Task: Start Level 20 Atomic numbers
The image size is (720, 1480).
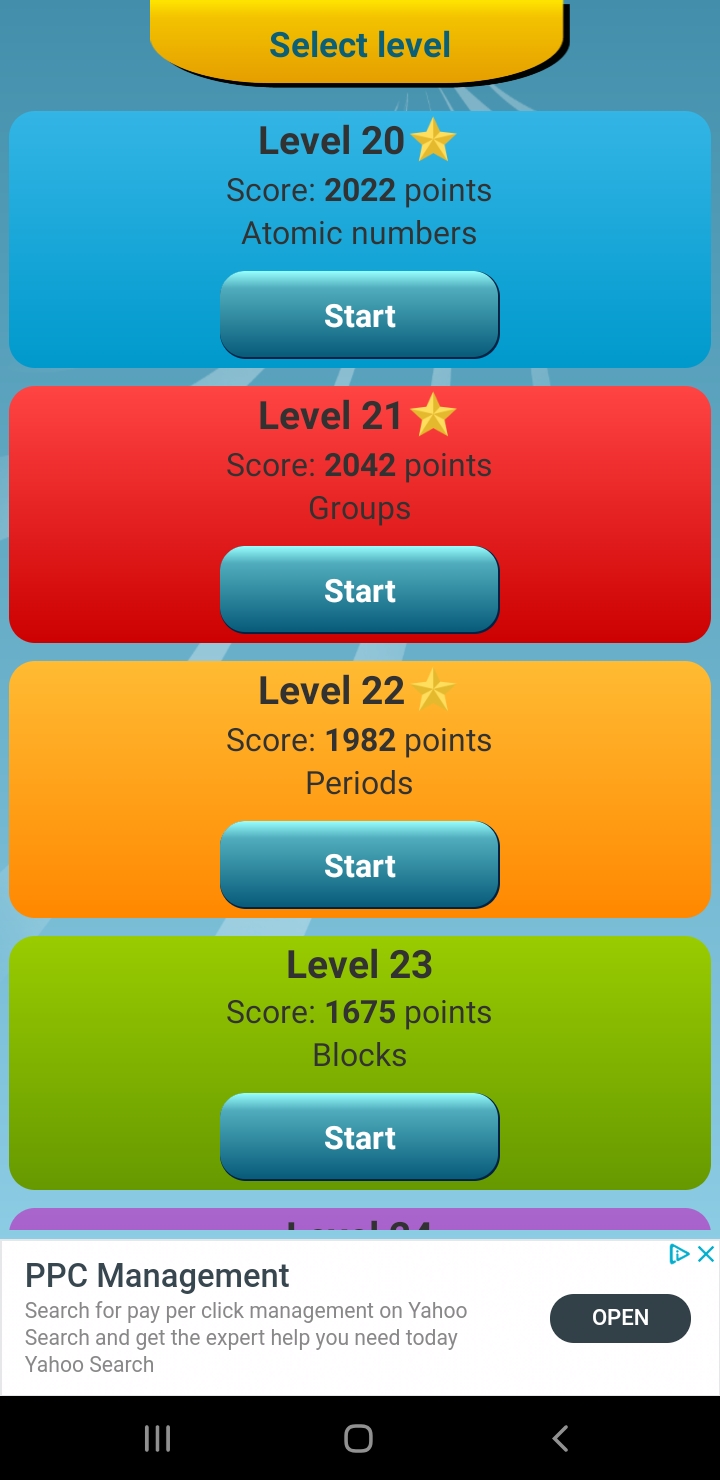Action: pyautogui.click(x=359, y=315)
